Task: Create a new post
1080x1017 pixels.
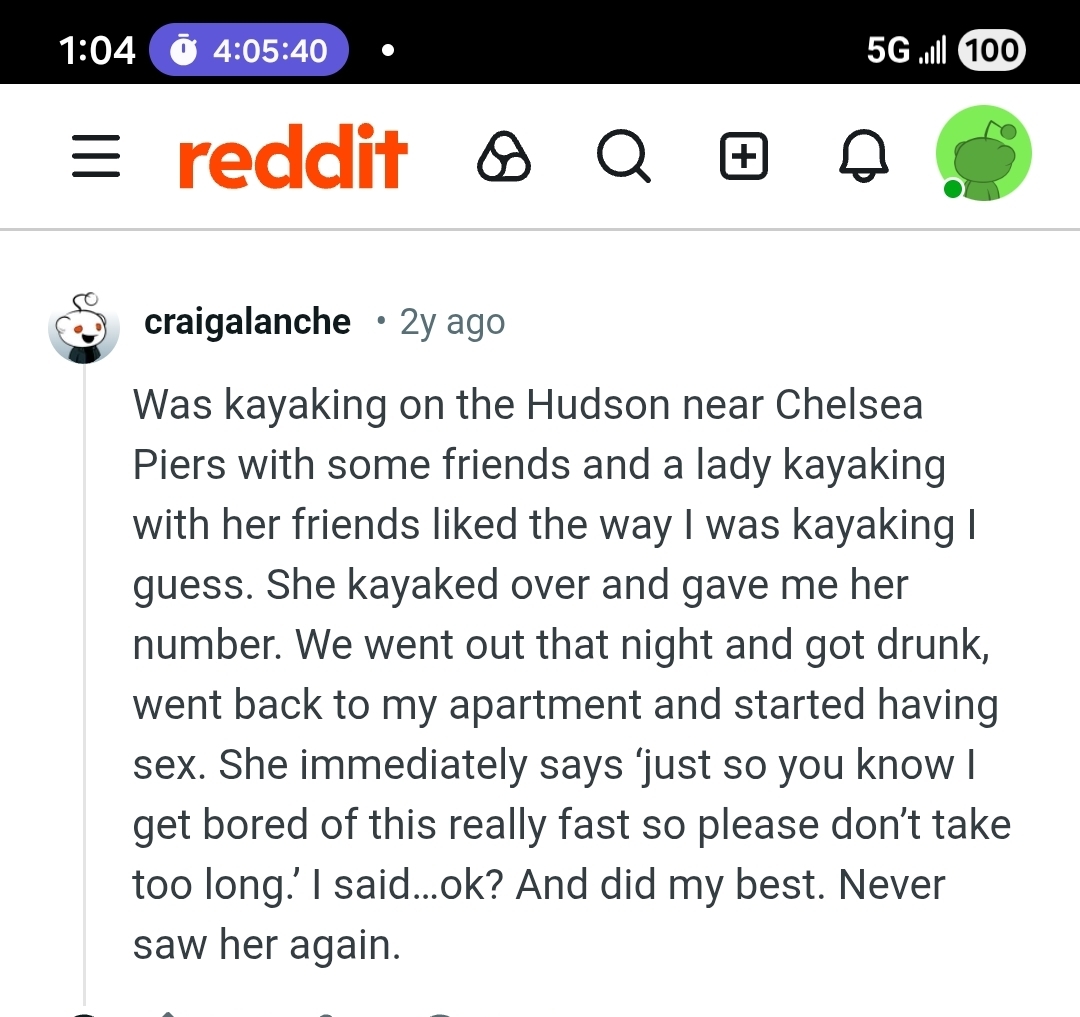Action: click(x=744, y=157)
